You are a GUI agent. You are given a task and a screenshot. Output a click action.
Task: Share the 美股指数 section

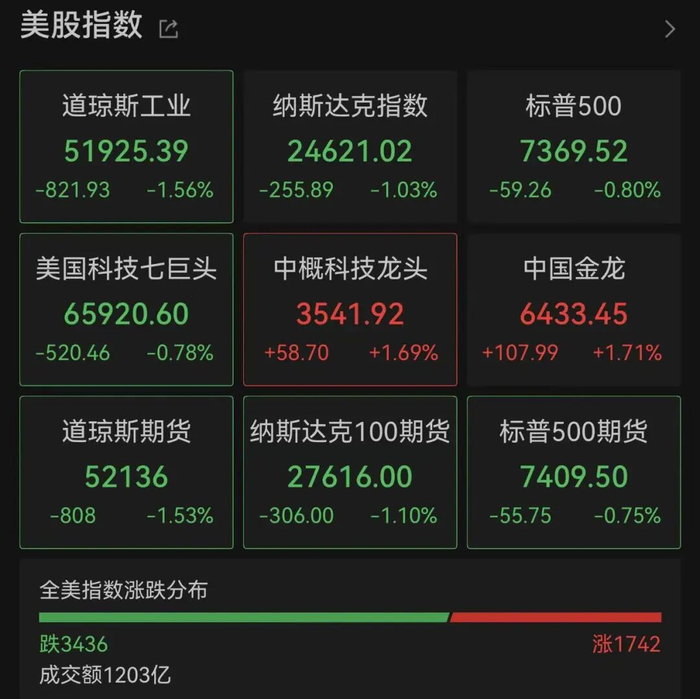click(169, 29)
